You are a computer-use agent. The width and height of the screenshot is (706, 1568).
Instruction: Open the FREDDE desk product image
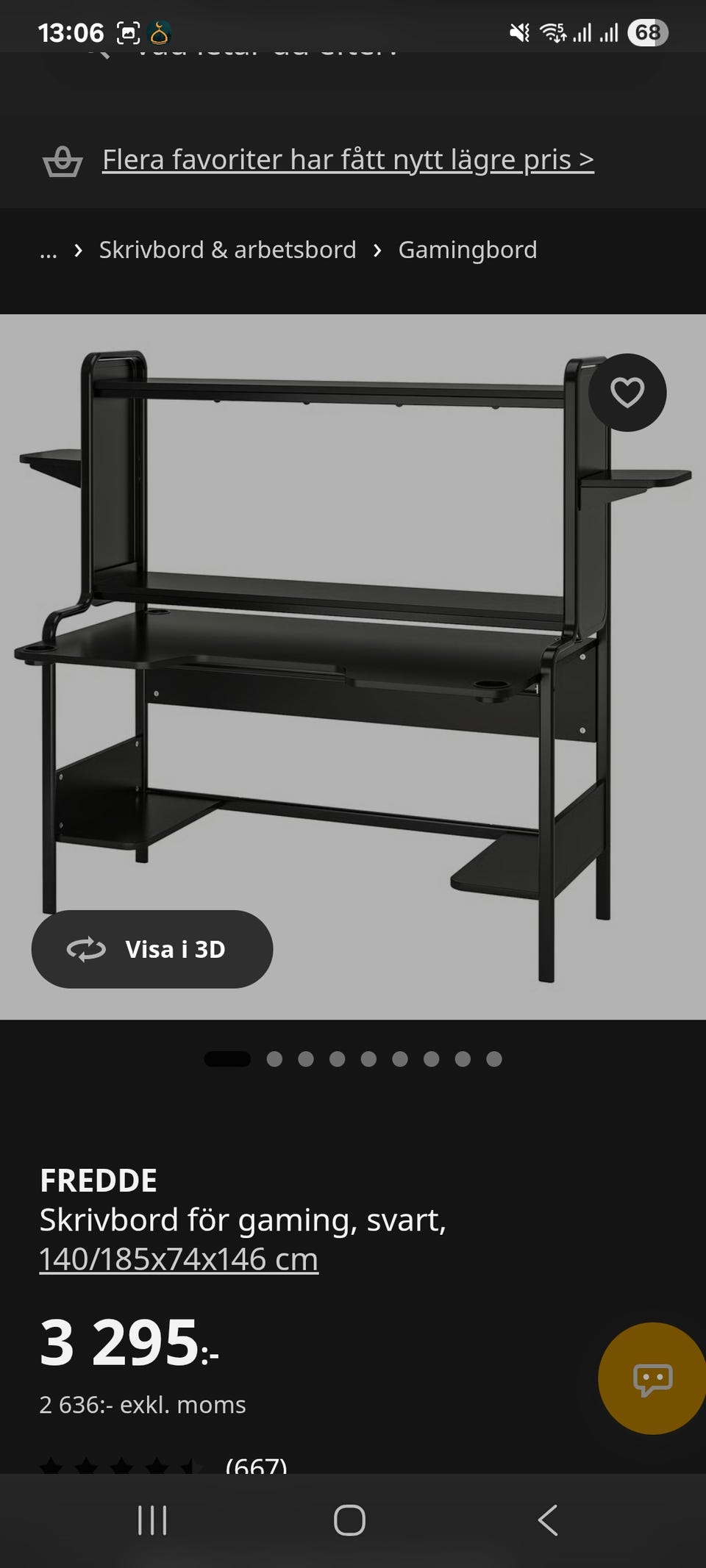353,667
